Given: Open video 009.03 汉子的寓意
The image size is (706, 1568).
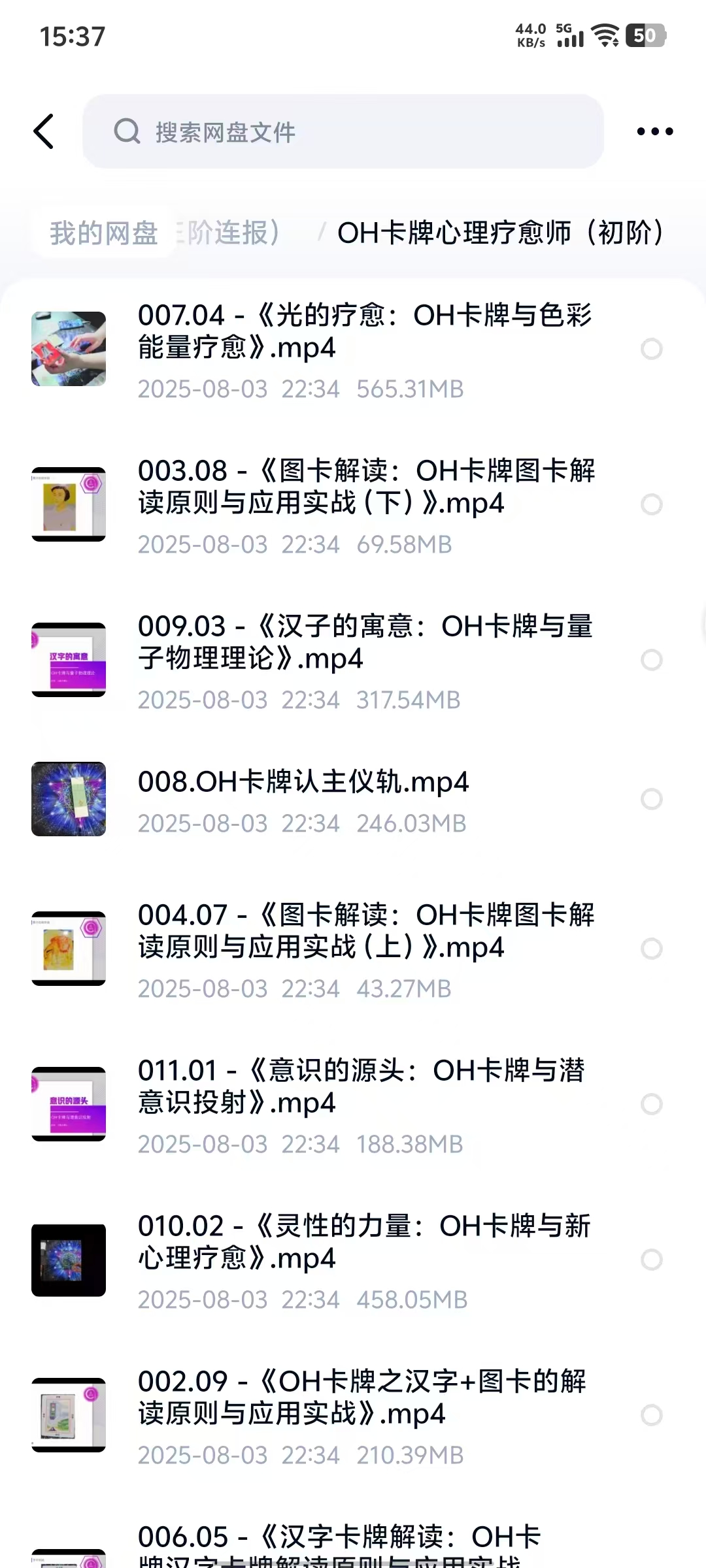Looking at the screenshot, I should [365, 643].
